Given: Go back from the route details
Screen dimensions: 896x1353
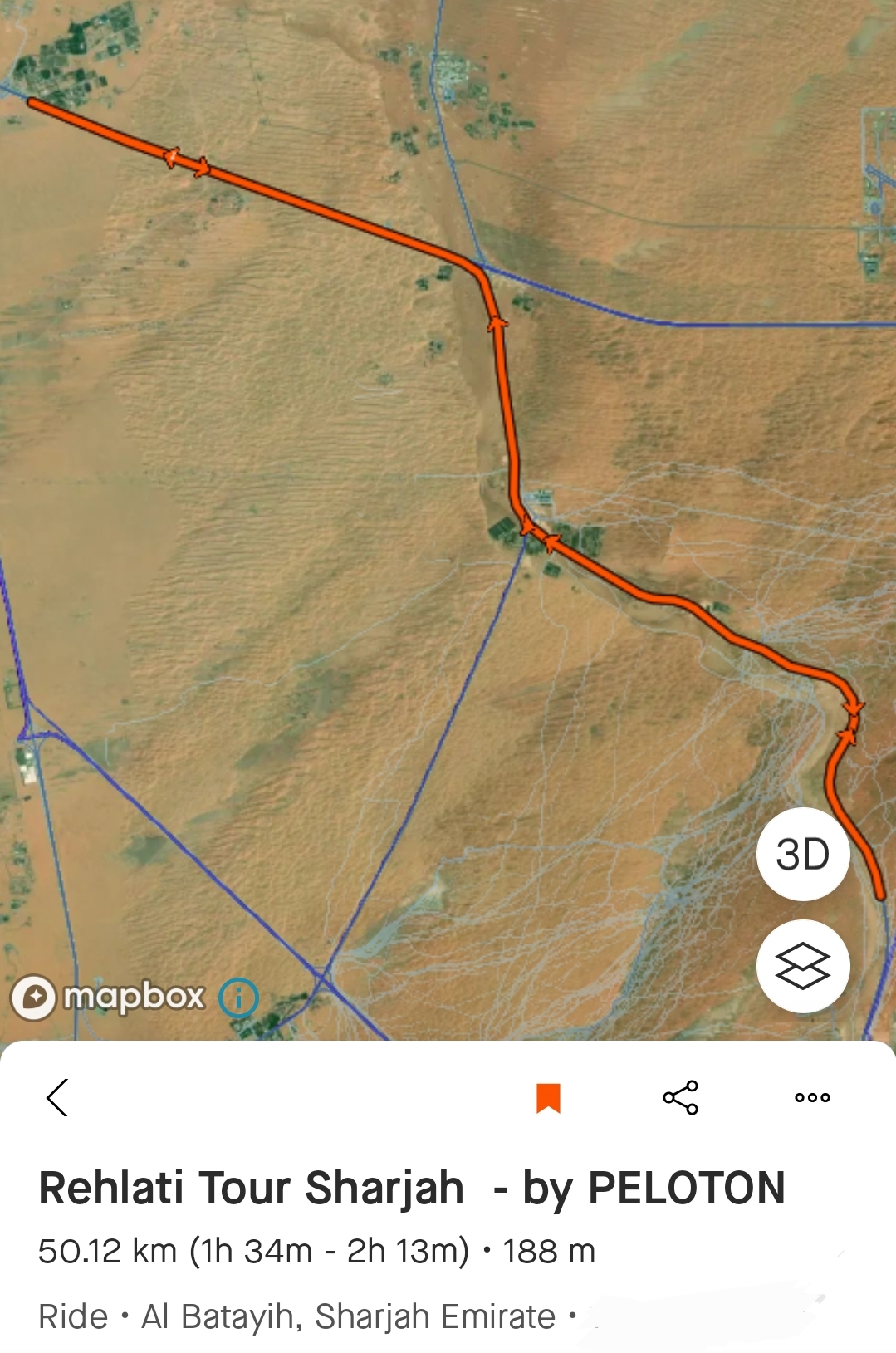Looking at the screenshot, I should 57,1097.
